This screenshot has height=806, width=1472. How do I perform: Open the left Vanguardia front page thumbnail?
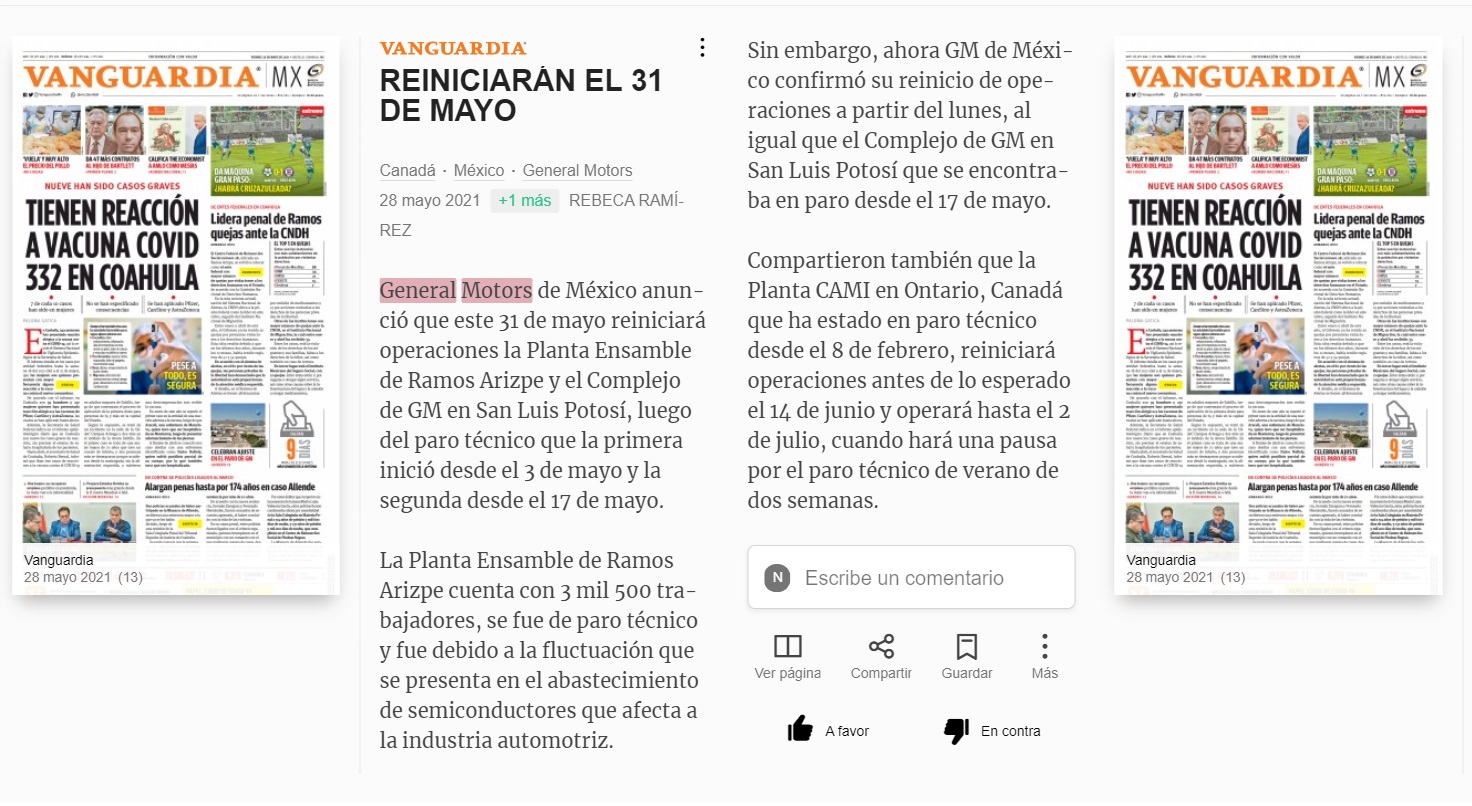click(176, 316)
